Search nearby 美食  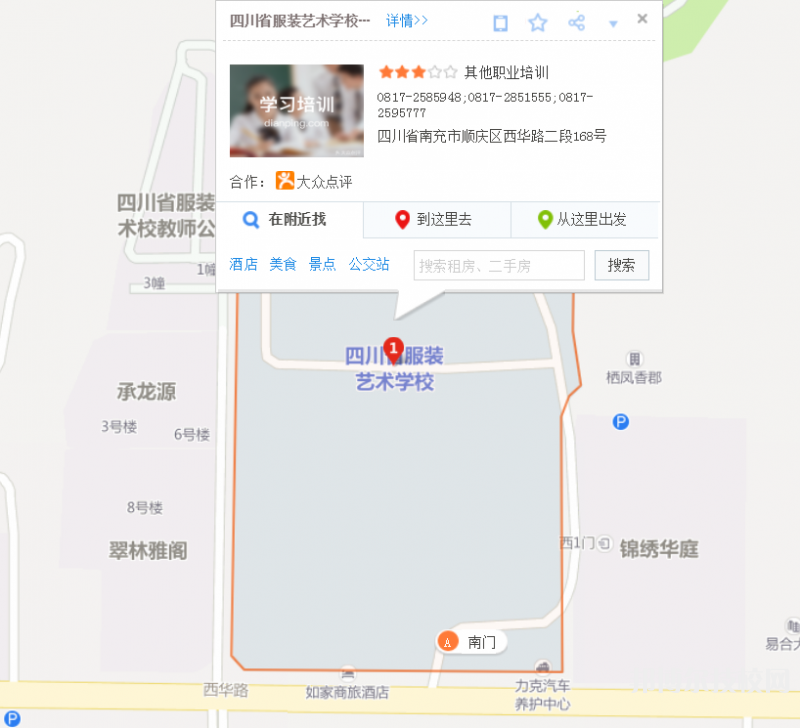(x=283, y=264)
